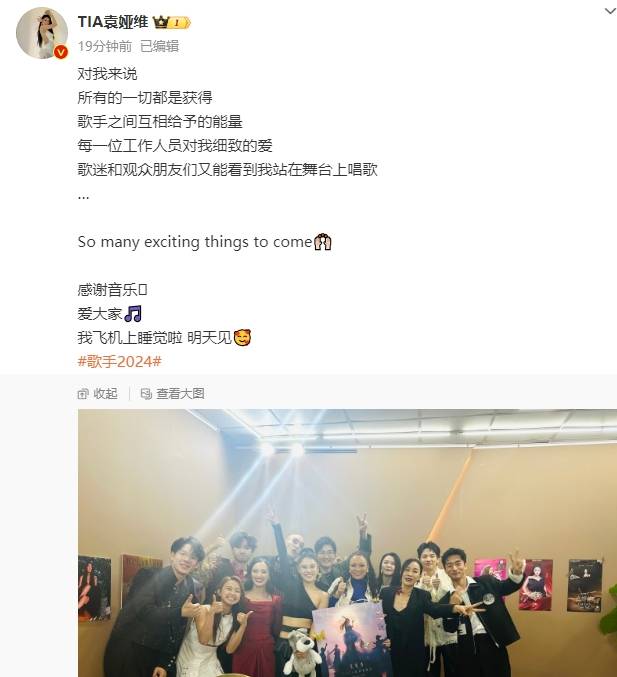Open the #歌手2024# hashtag topic
The width and height of the screenshot is (617, 677).
click(x=119, y=361)
